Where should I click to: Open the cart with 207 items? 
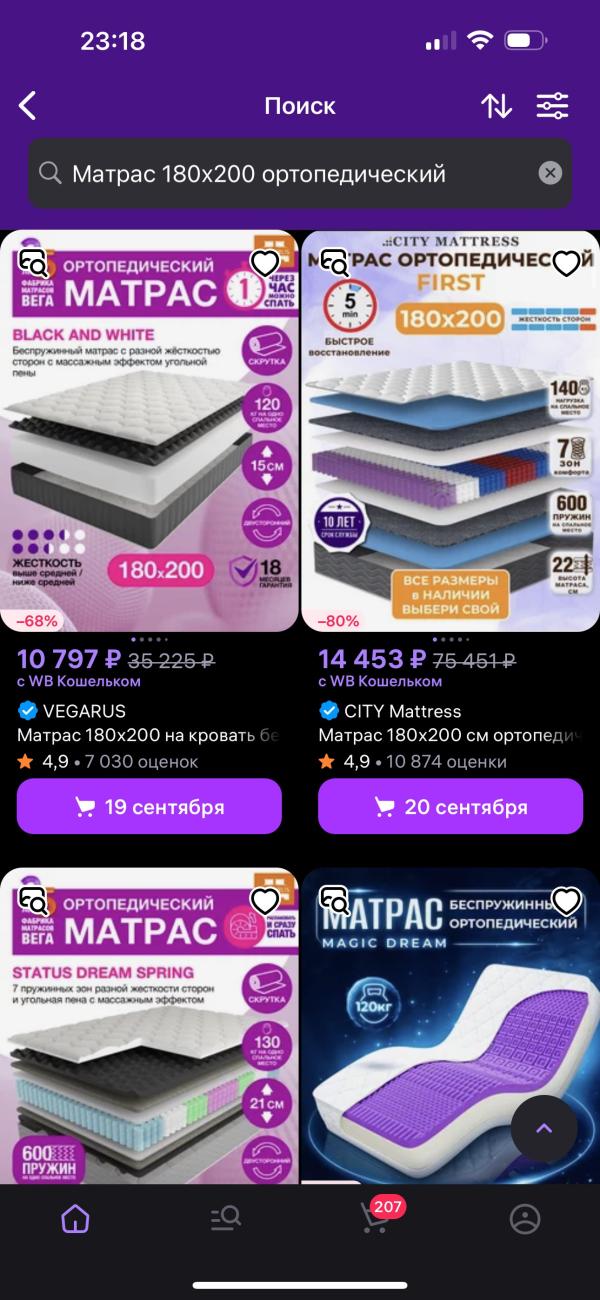click(x=375, y=1218)
